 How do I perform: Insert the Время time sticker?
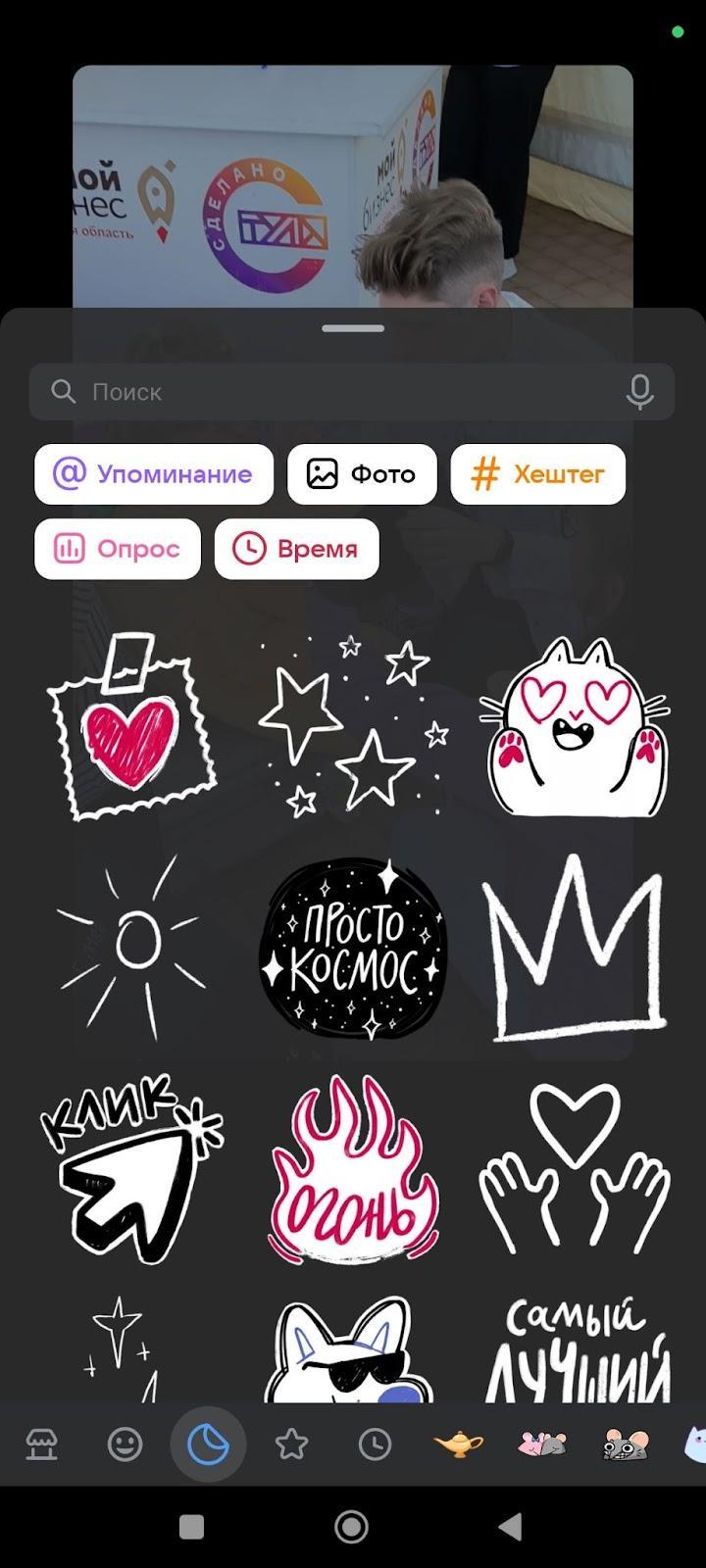tap(296, 549)
